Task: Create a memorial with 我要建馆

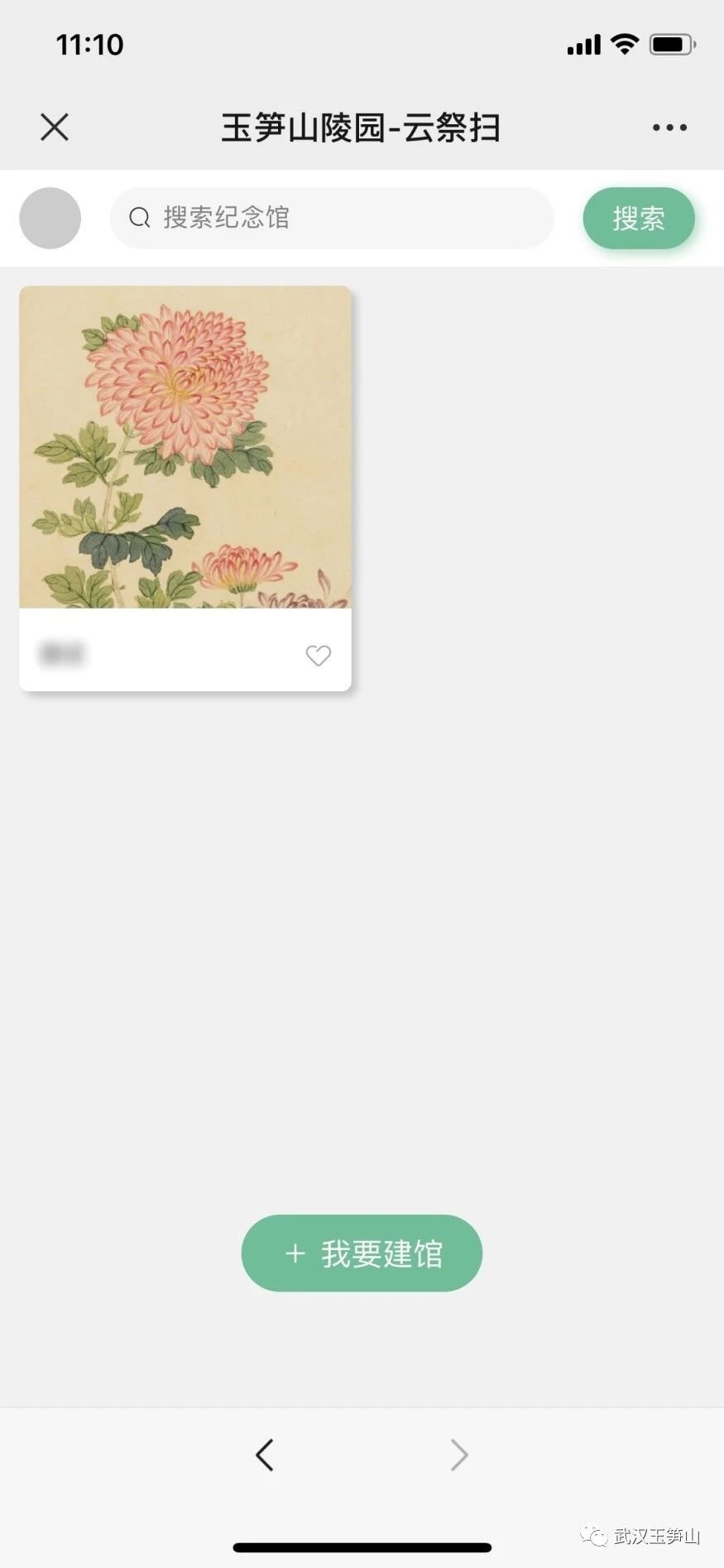Action: pos(362,1253)
